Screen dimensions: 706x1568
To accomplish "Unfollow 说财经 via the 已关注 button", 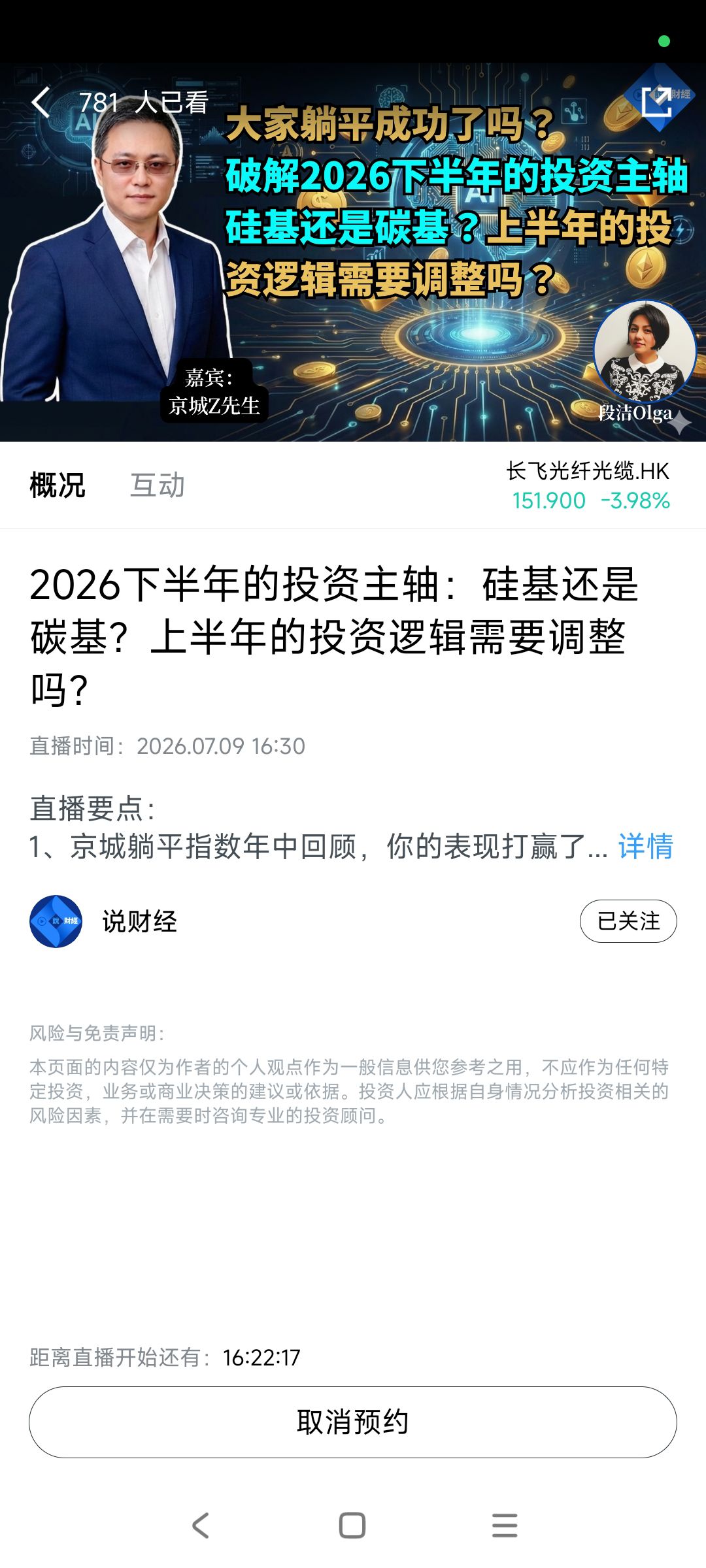I will point(628,921).
